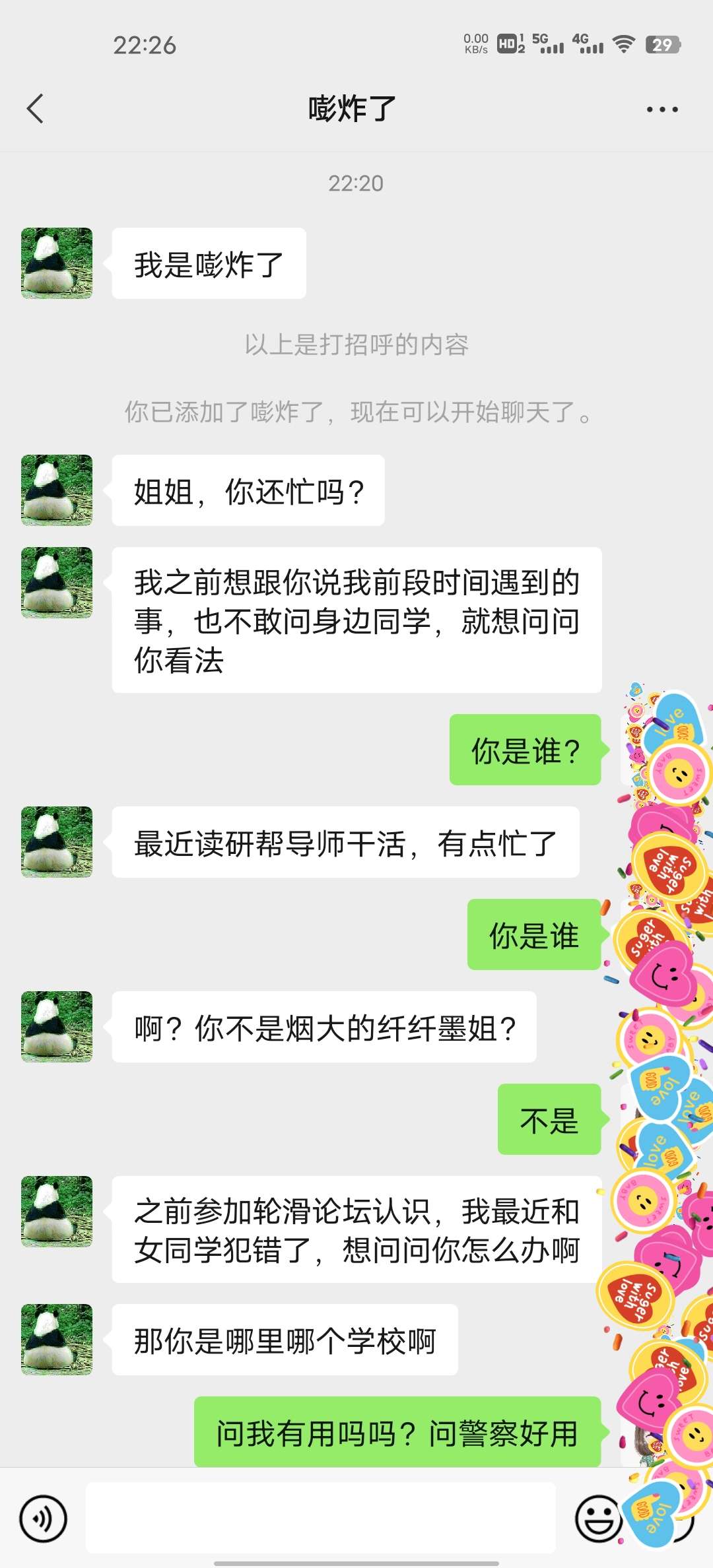Open the panda avatar beside 我是嘭炸了

pos(57,263)
